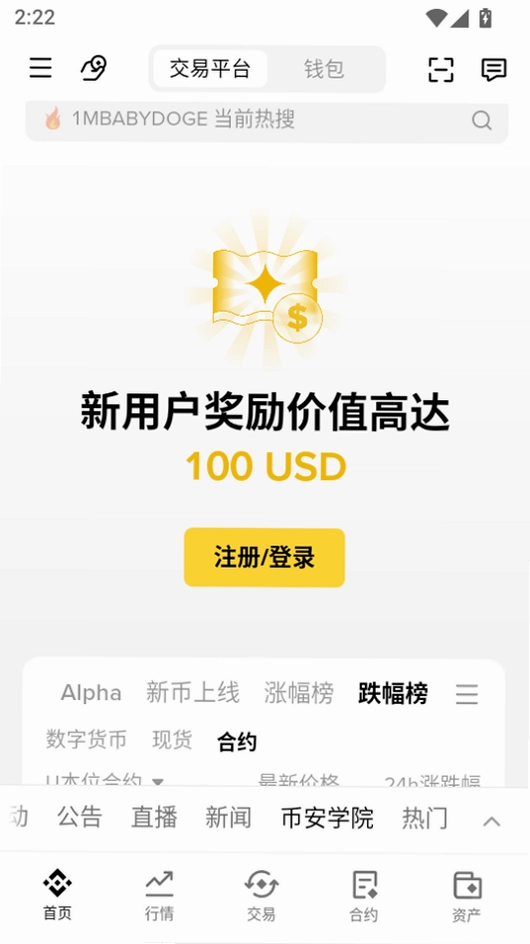Select the 数字货币 sub-tab
This screenshot has width=530, height=944.
point(86,739)
